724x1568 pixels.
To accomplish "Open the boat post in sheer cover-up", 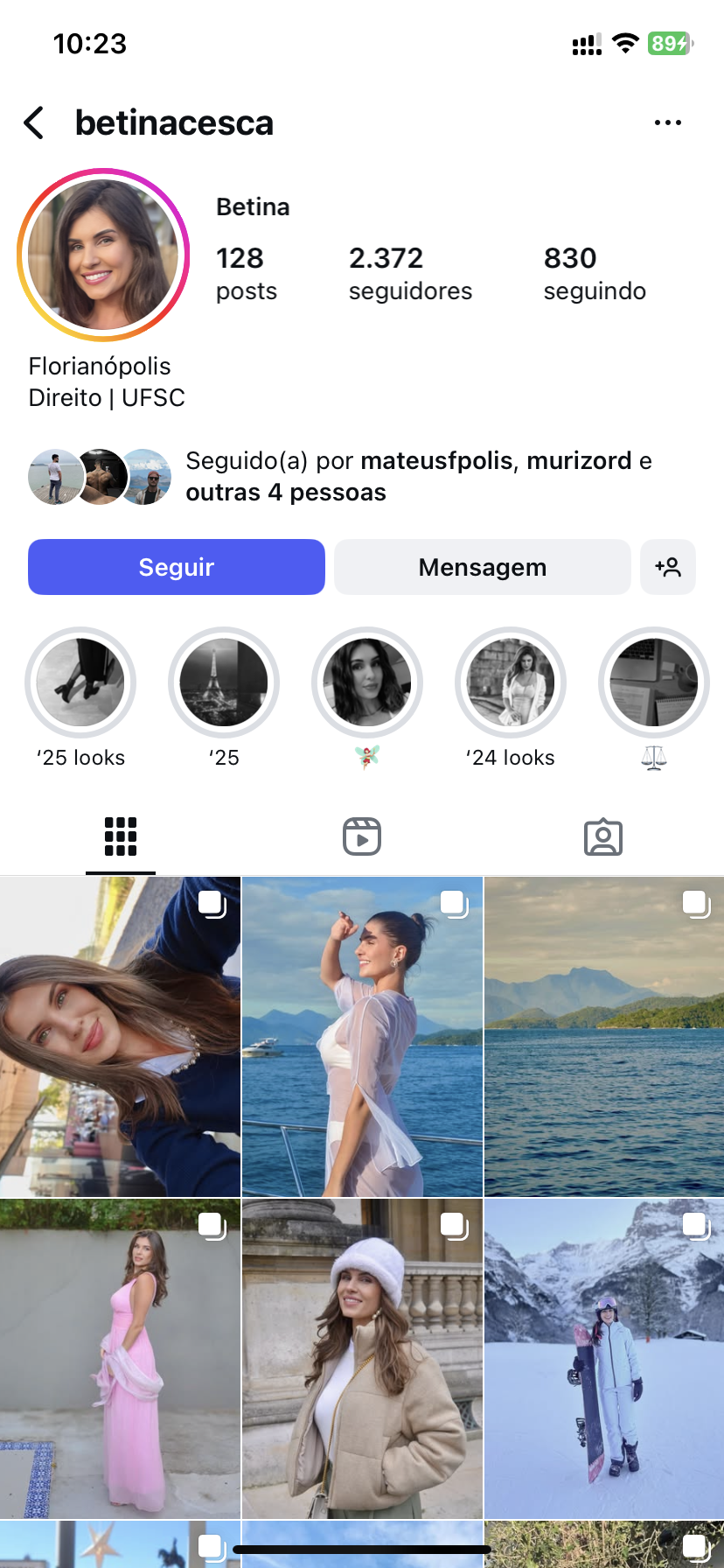I will (x=362, y=1037).
